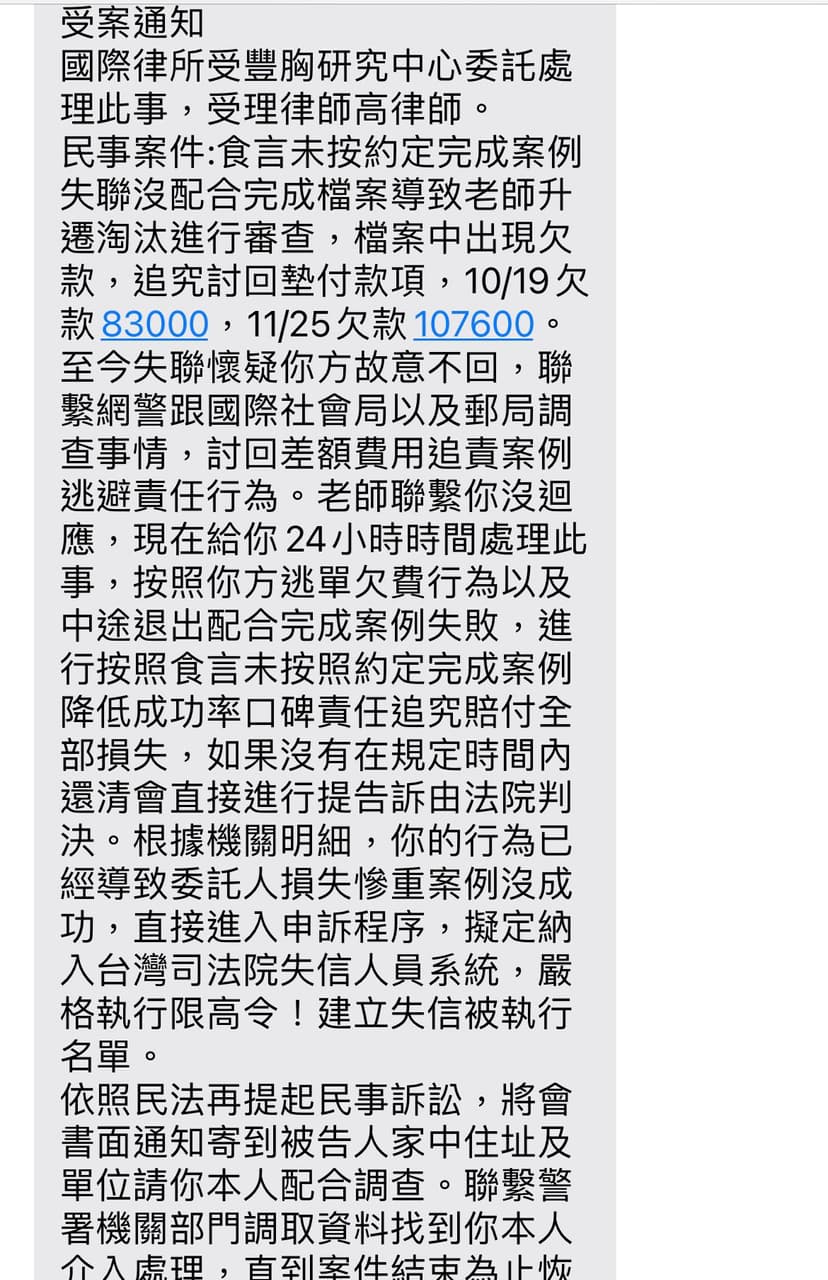Image resolution: width=828 pixels, height=1280 pixels.
Task: Open the underlined 107600 link
Action: coord(473,325)
